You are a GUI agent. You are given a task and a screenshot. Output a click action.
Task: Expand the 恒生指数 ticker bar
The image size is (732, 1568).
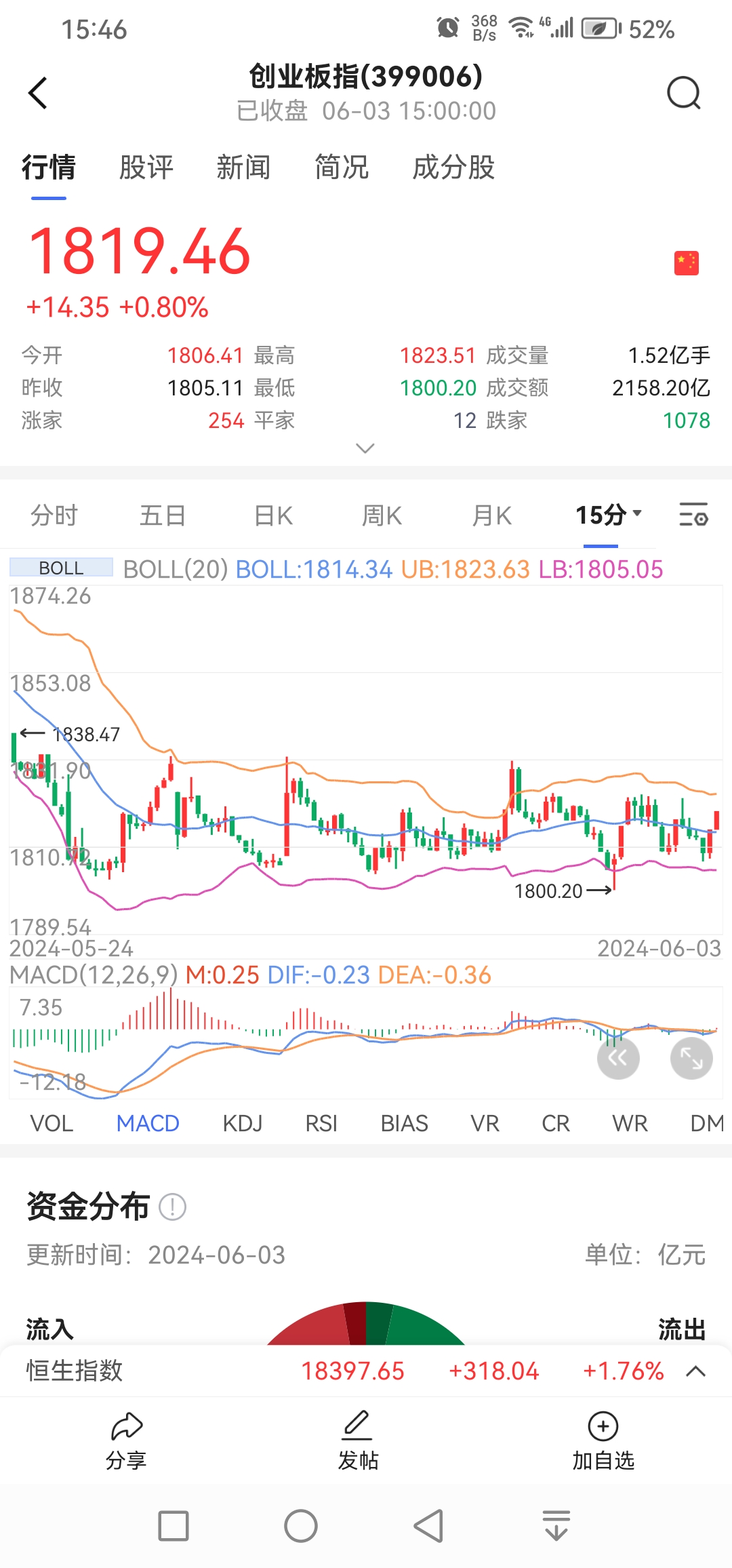(x=695, y=1371)
